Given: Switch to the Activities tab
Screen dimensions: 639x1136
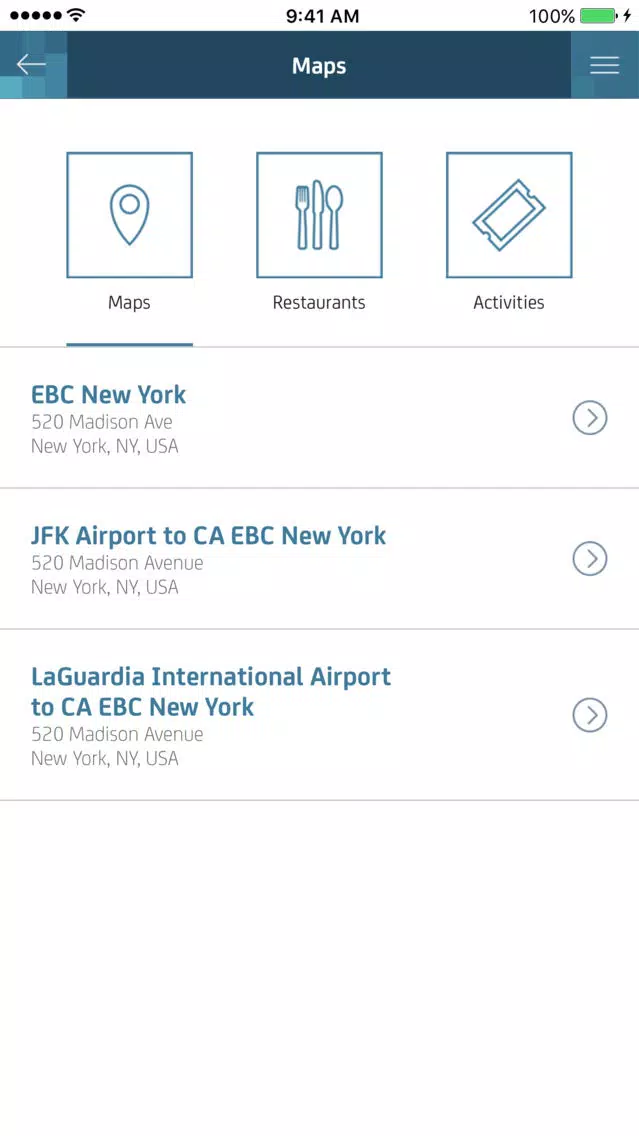Looking at the screenshot, I should (509, 234).
